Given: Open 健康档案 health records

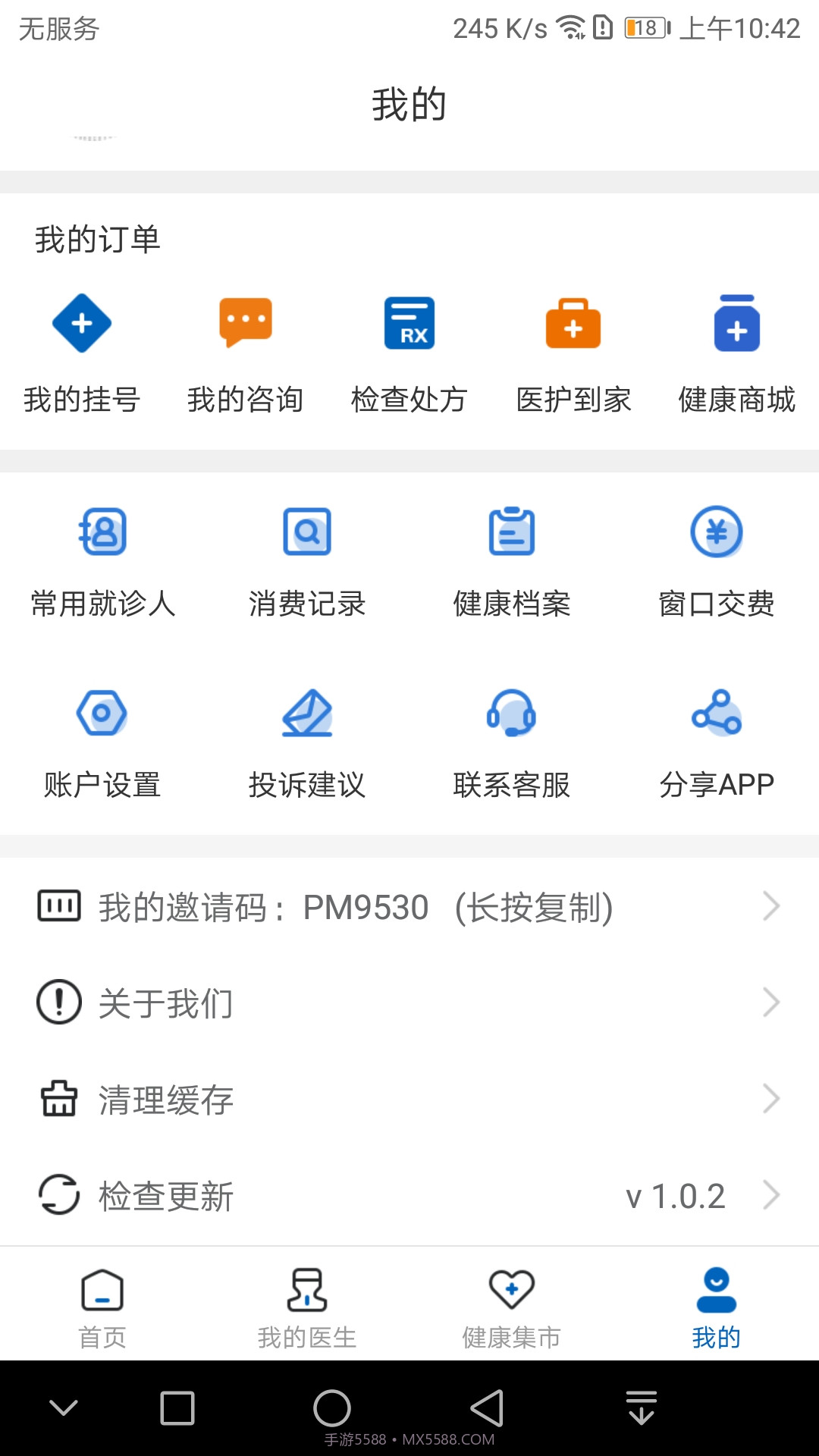Looking at the screenshot, I should coord(513,557).
